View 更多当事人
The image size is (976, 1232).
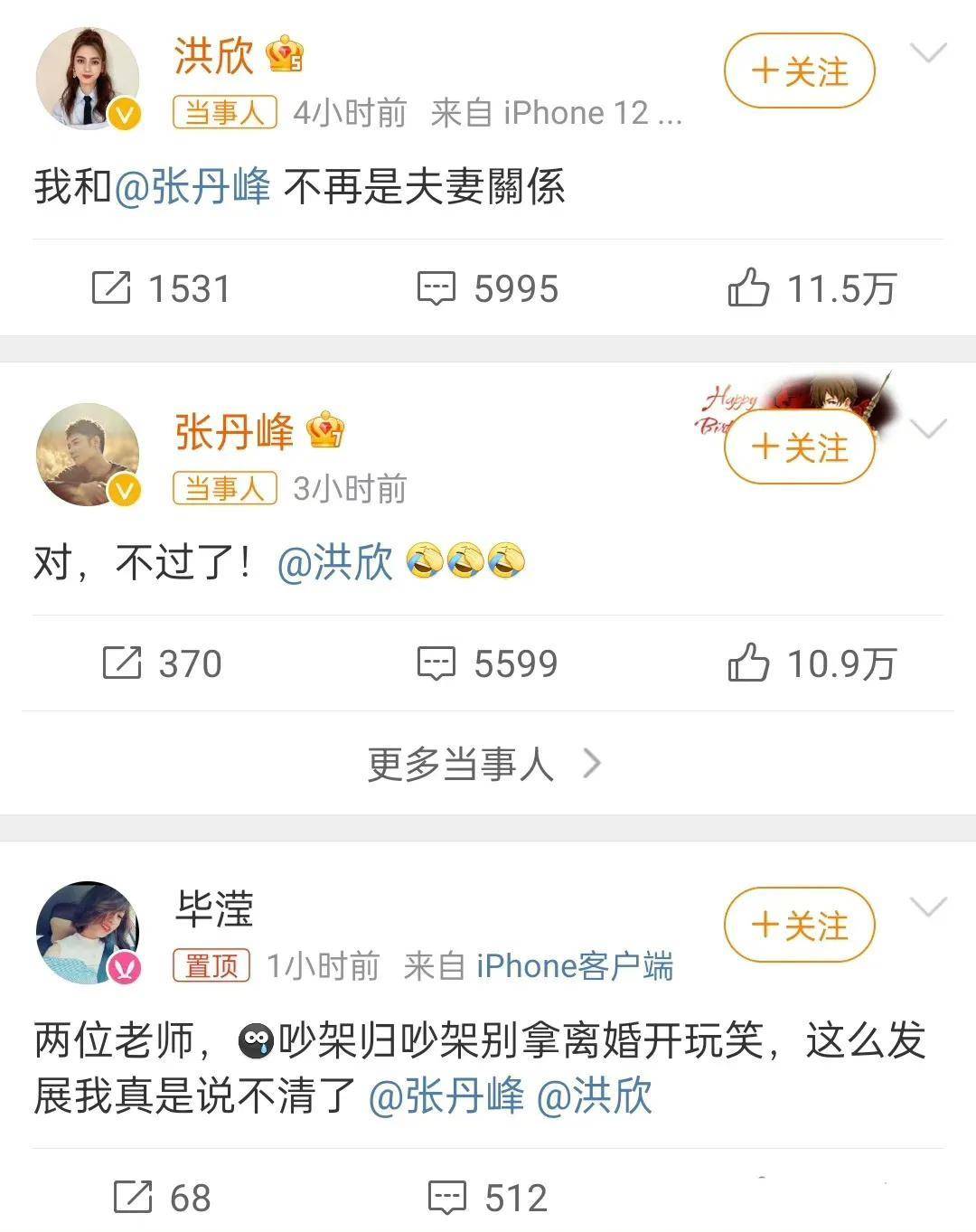(x=484, y=765)
